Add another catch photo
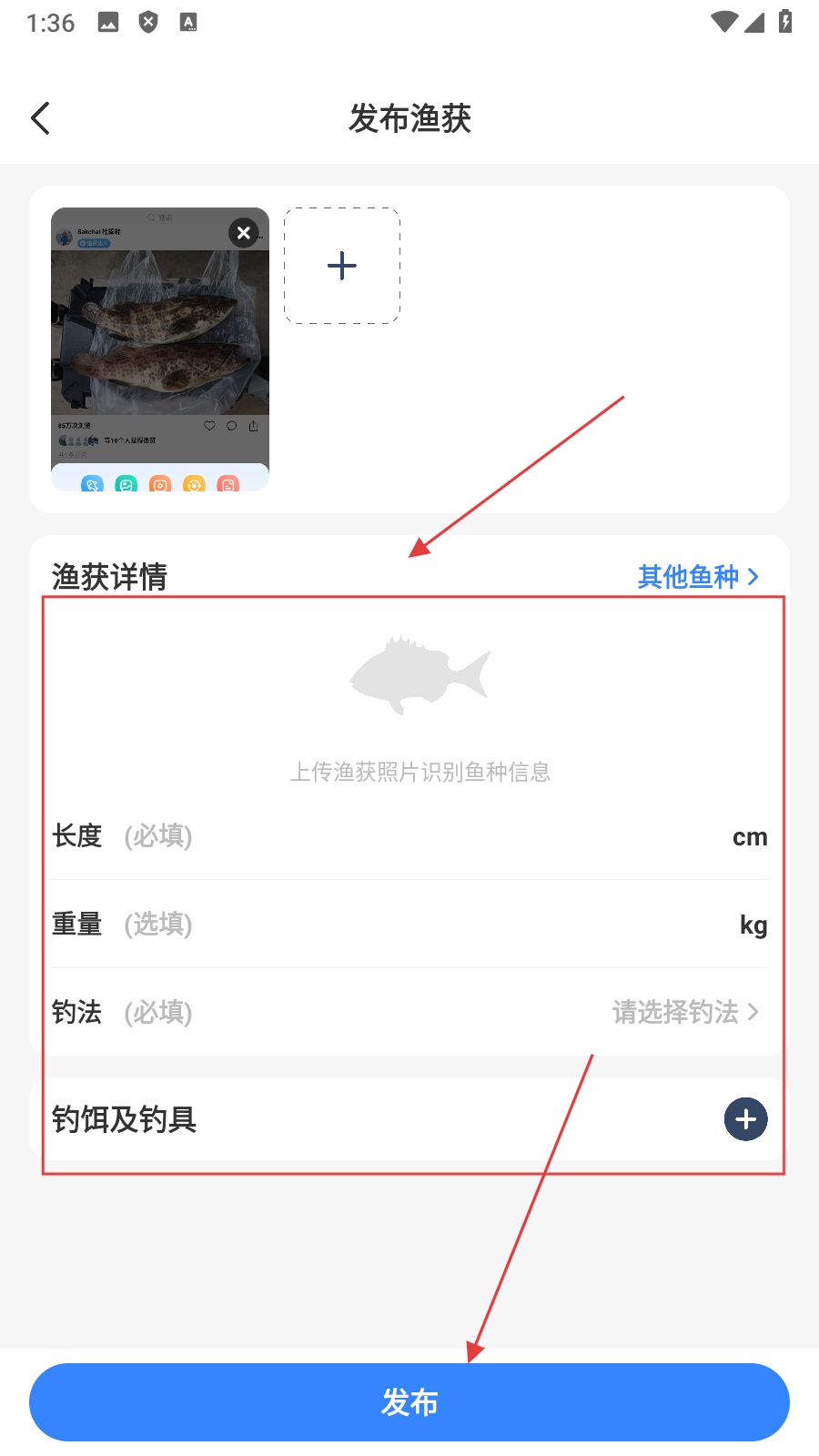This screenshot has height=1456, width=819. pyautogui.click(x=342, y=266)
